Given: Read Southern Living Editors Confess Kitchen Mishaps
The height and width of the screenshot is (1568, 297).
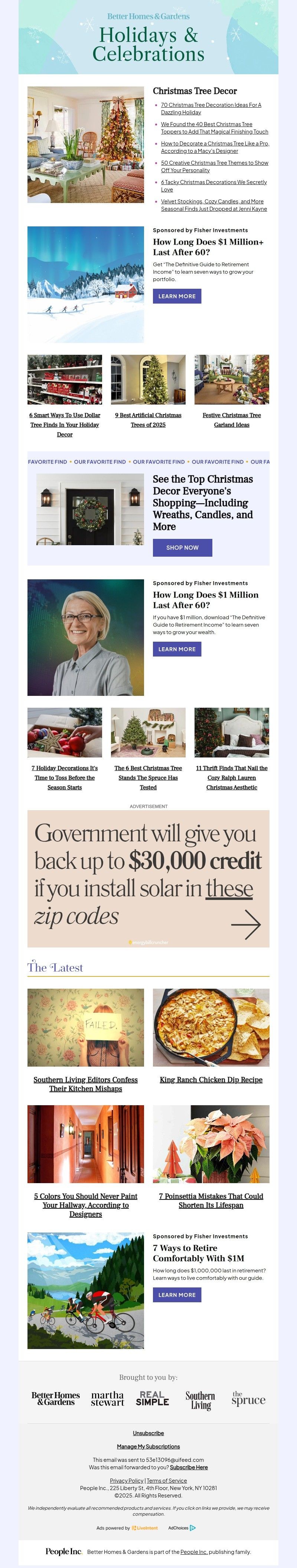Looking at the screenshot, I should (85, 1084).
